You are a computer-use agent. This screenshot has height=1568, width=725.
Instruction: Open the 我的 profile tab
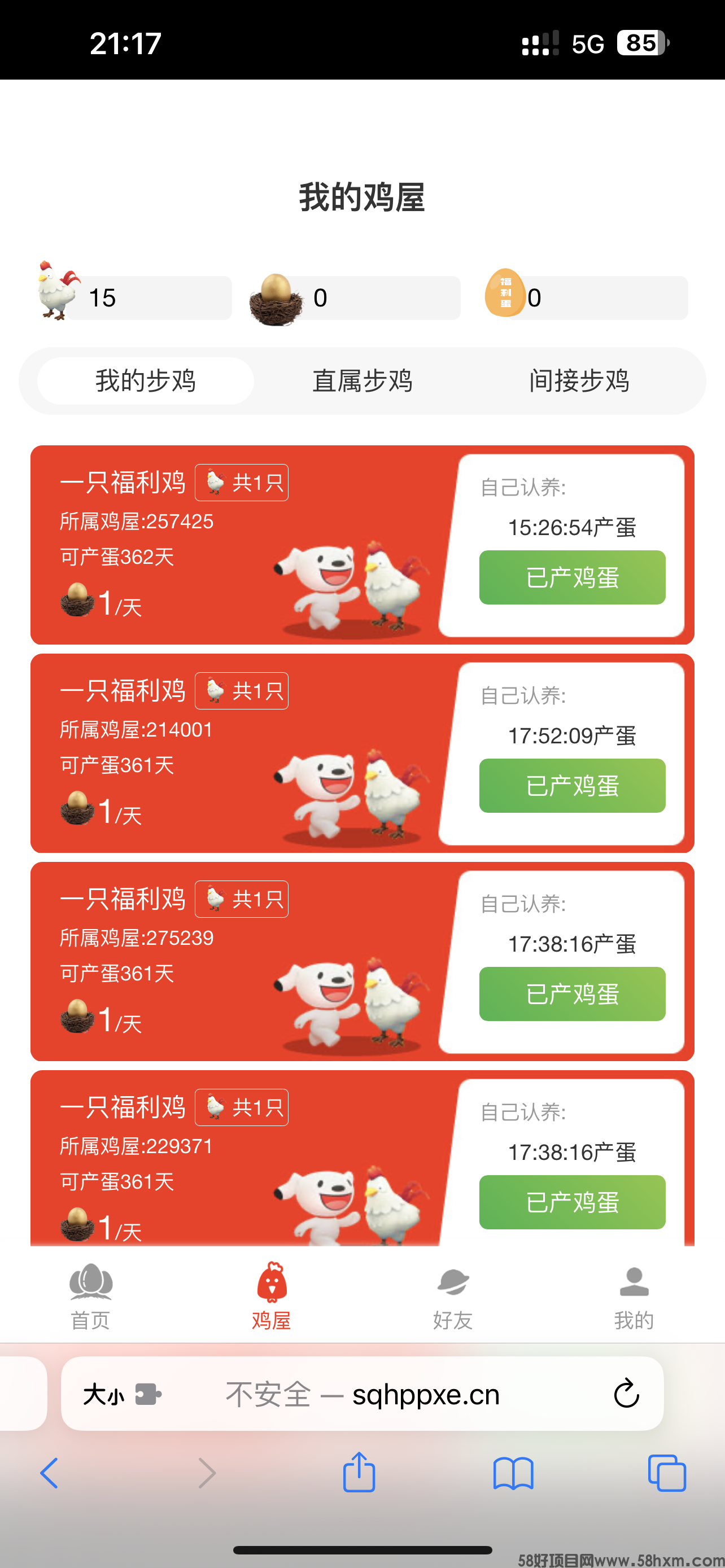634,1295
